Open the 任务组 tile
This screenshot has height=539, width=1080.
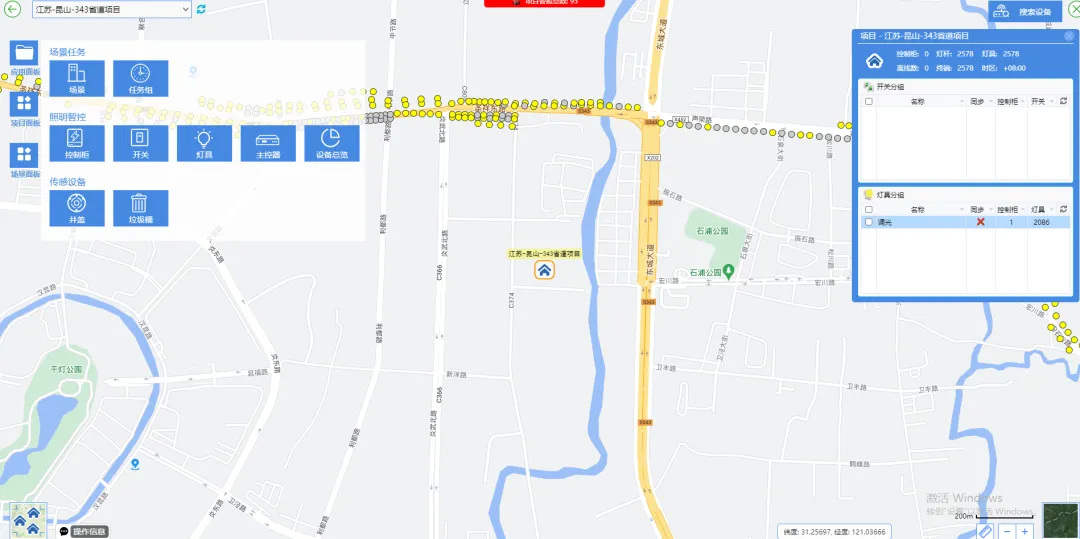pyautogui.click(x=140, y=78)
